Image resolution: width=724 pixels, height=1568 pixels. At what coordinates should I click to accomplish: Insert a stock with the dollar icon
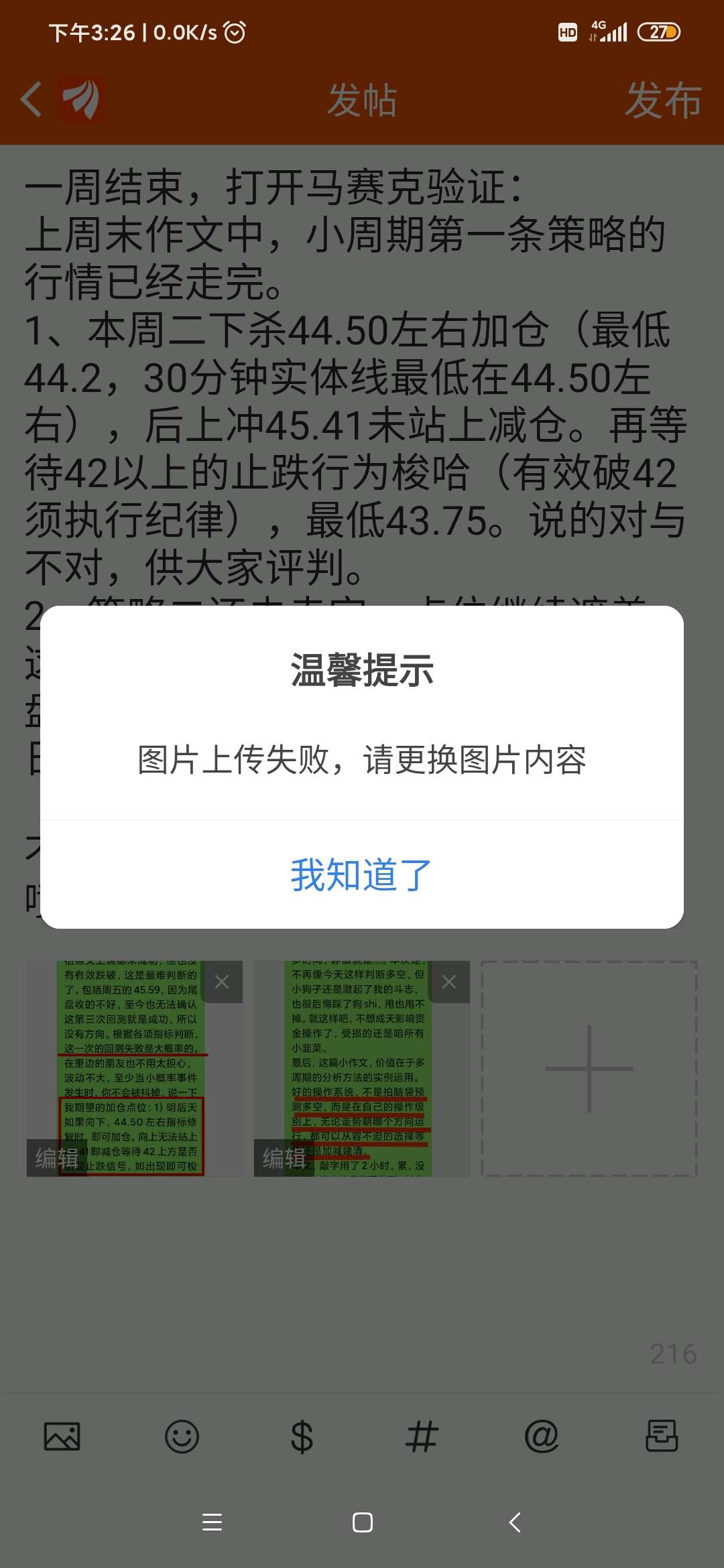tap(302, 1436)
